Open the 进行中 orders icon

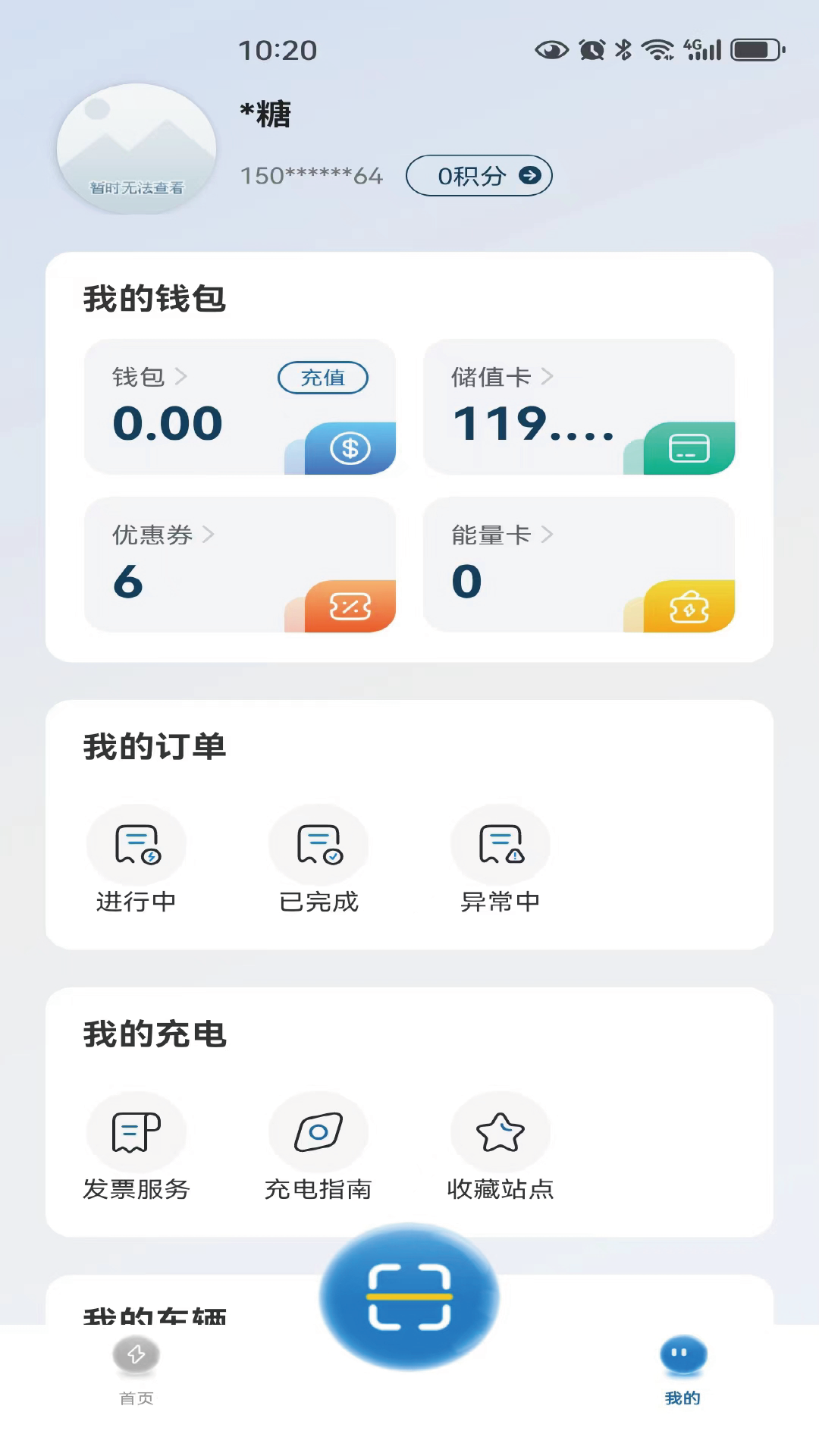(x=136, y=844)
